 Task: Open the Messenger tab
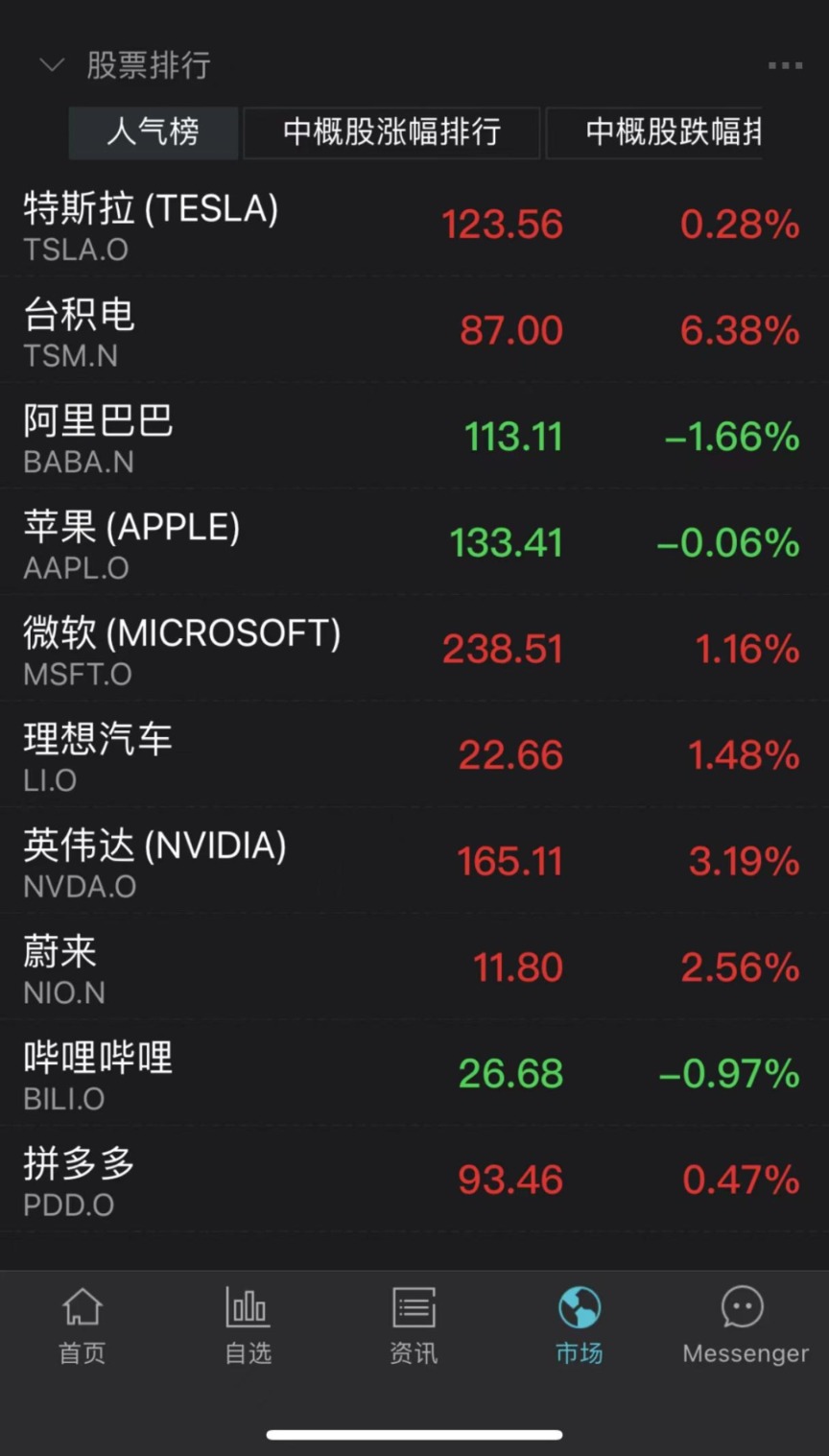click(746, 1325)
